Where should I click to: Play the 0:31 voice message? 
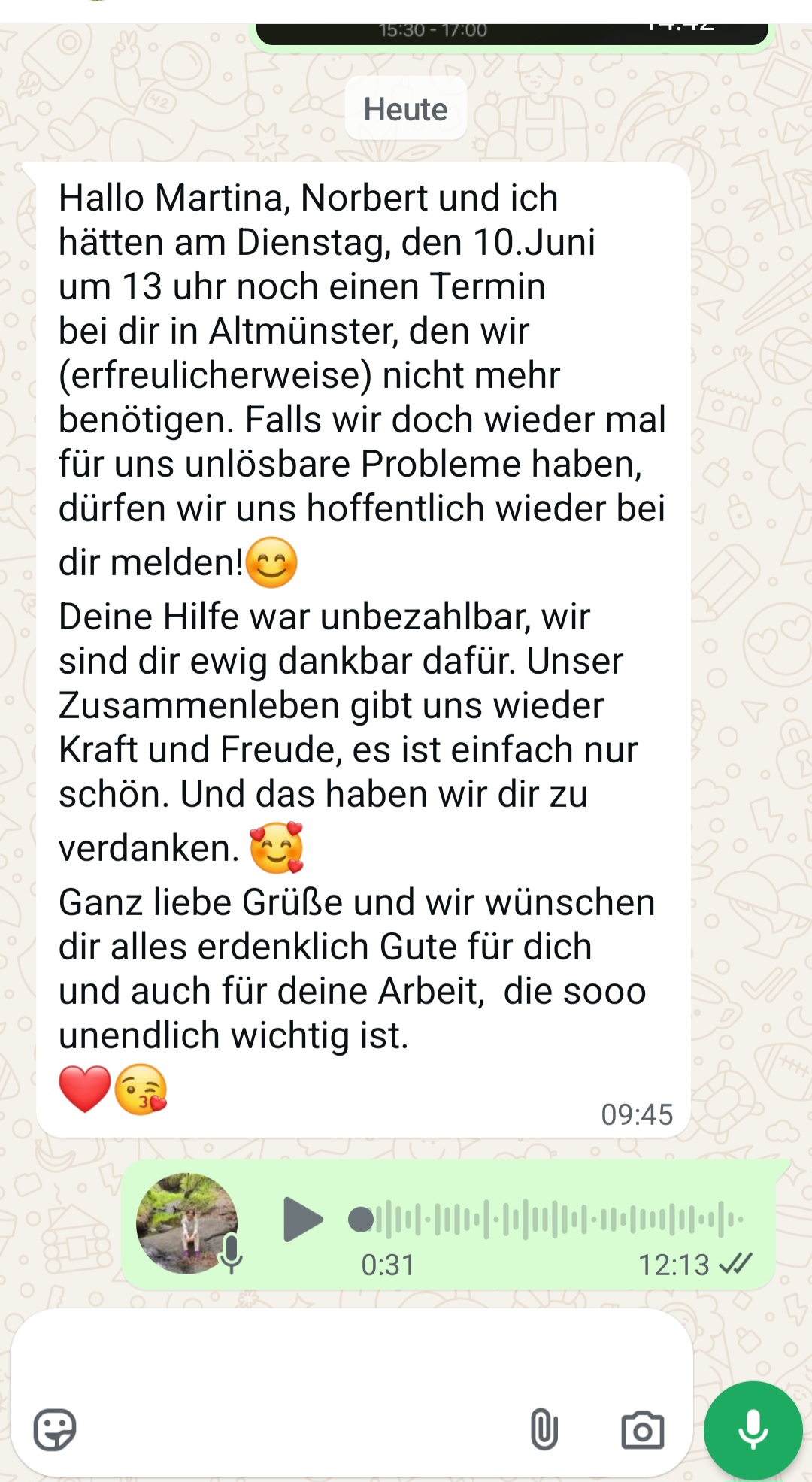click(302, 1220)
